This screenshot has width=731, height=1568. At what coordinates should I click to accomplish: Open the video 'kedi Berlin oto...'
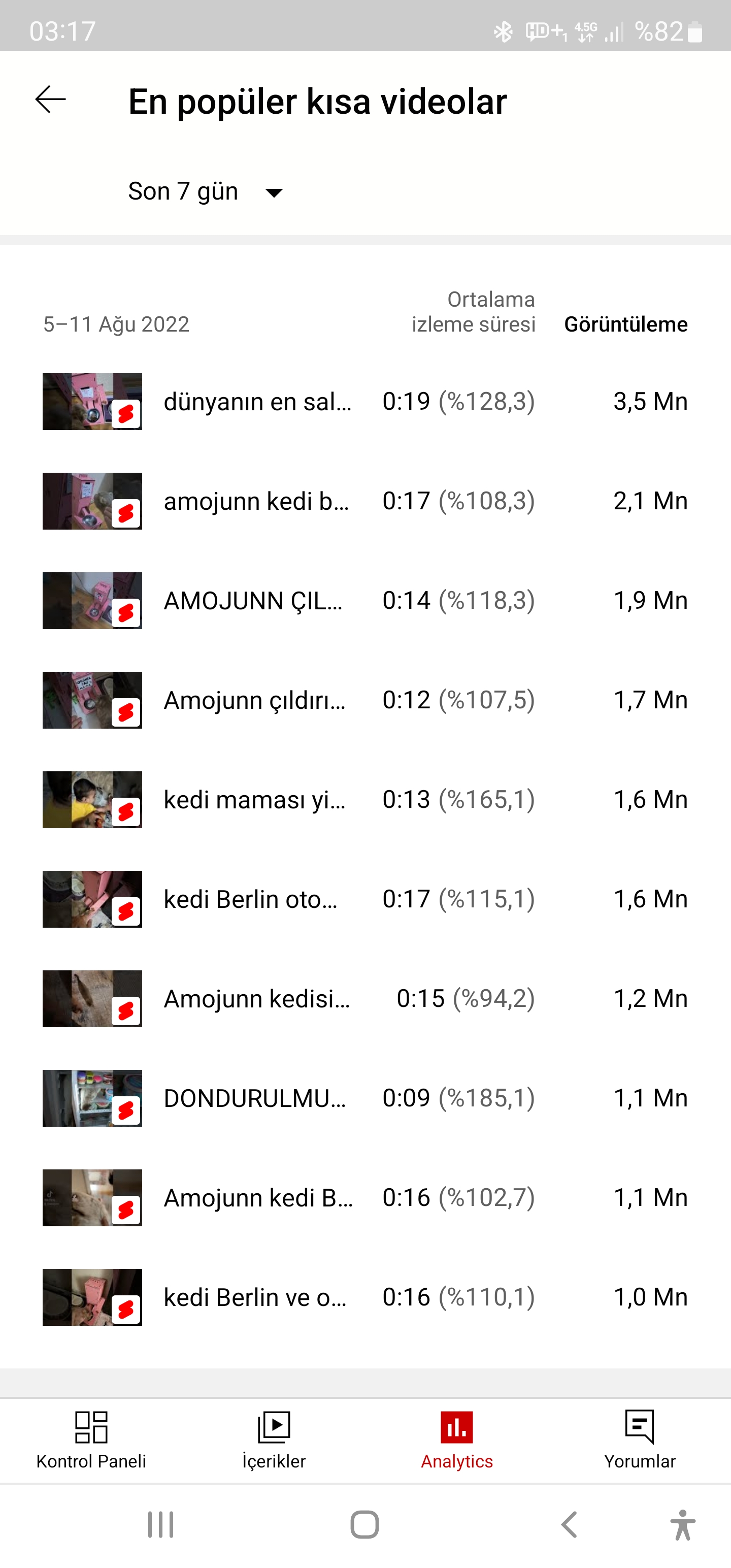point(365,899)
